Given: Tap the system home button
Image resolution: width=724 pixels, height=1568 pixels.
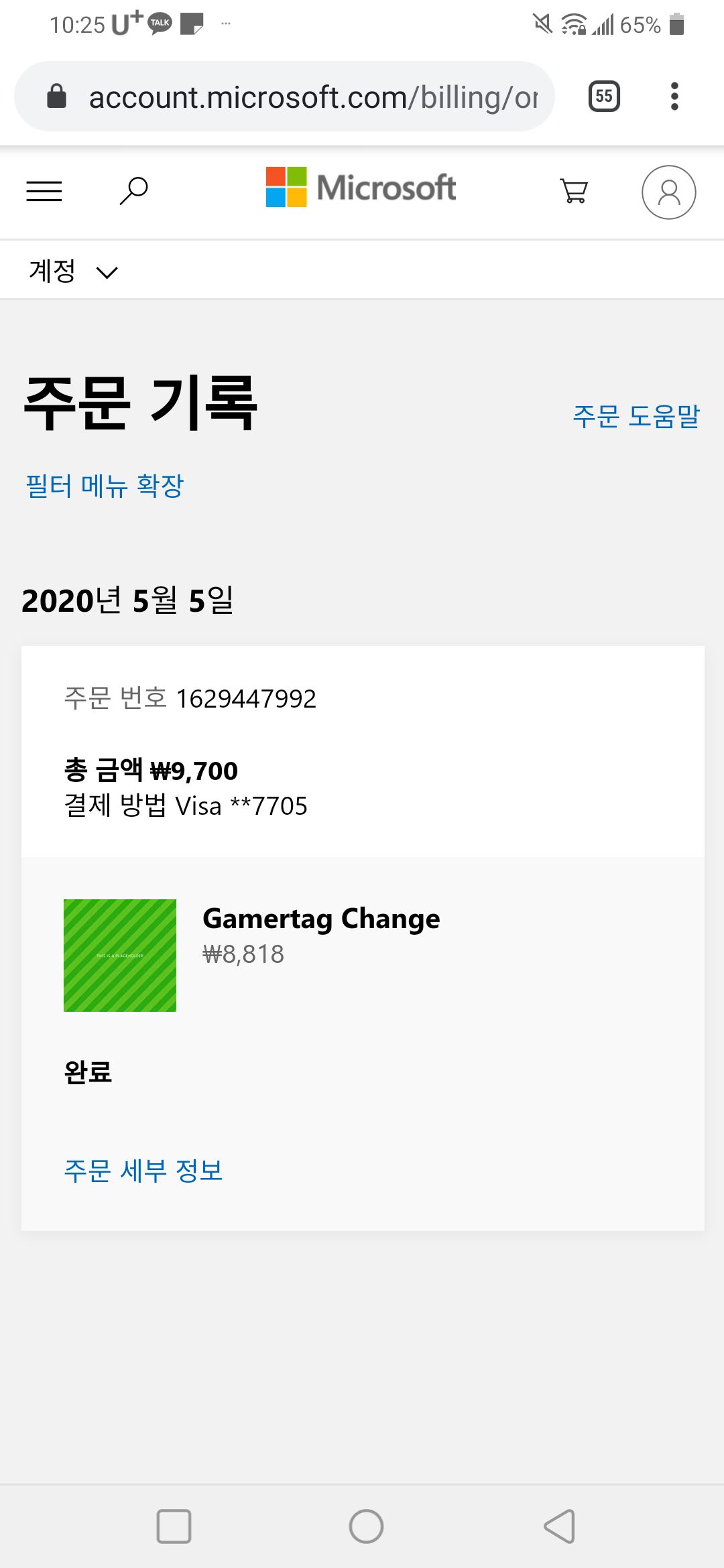Looking at the screenshot, I should pyautogui.click(x=366, y=1526).
